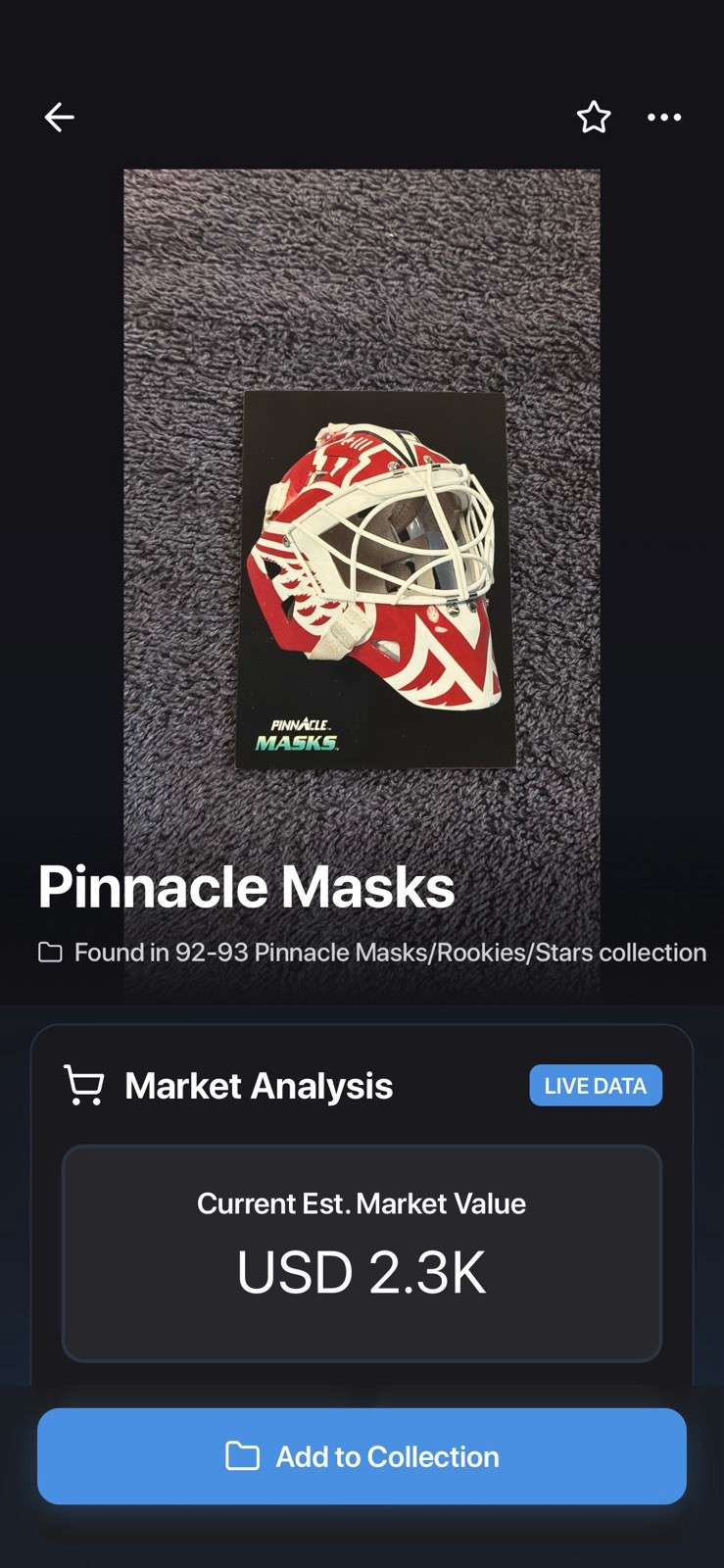
Task: Go back using the arrow icon
Action: click(x=60, y=118)
